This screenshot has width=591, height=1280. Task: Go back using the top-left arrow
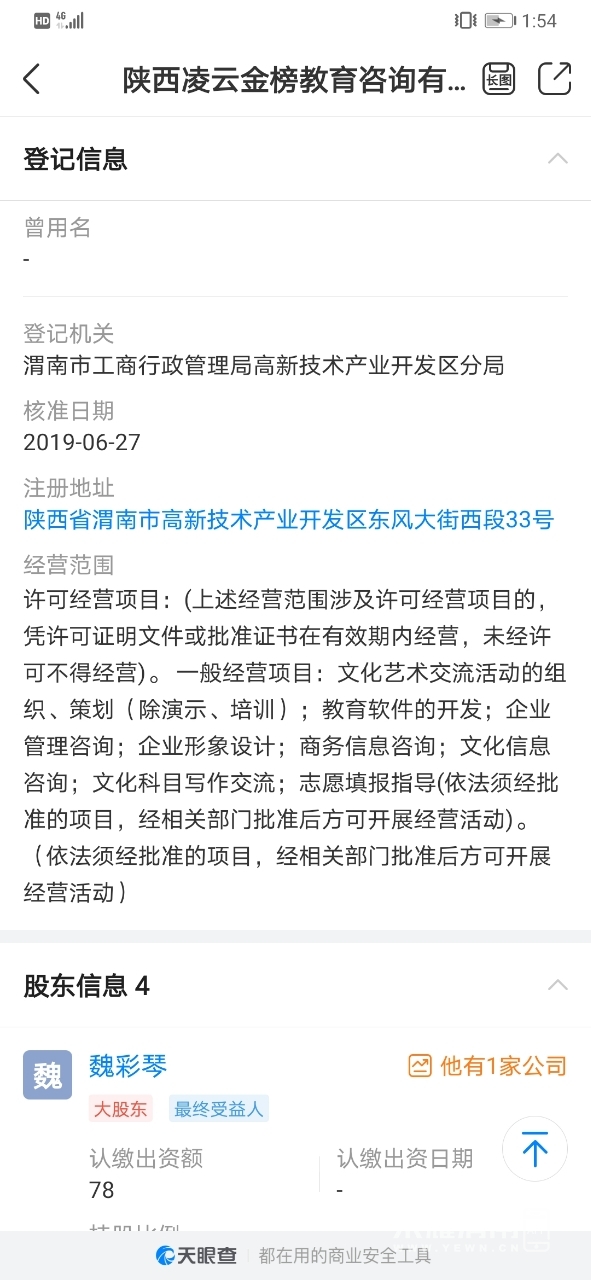(32, 79)
